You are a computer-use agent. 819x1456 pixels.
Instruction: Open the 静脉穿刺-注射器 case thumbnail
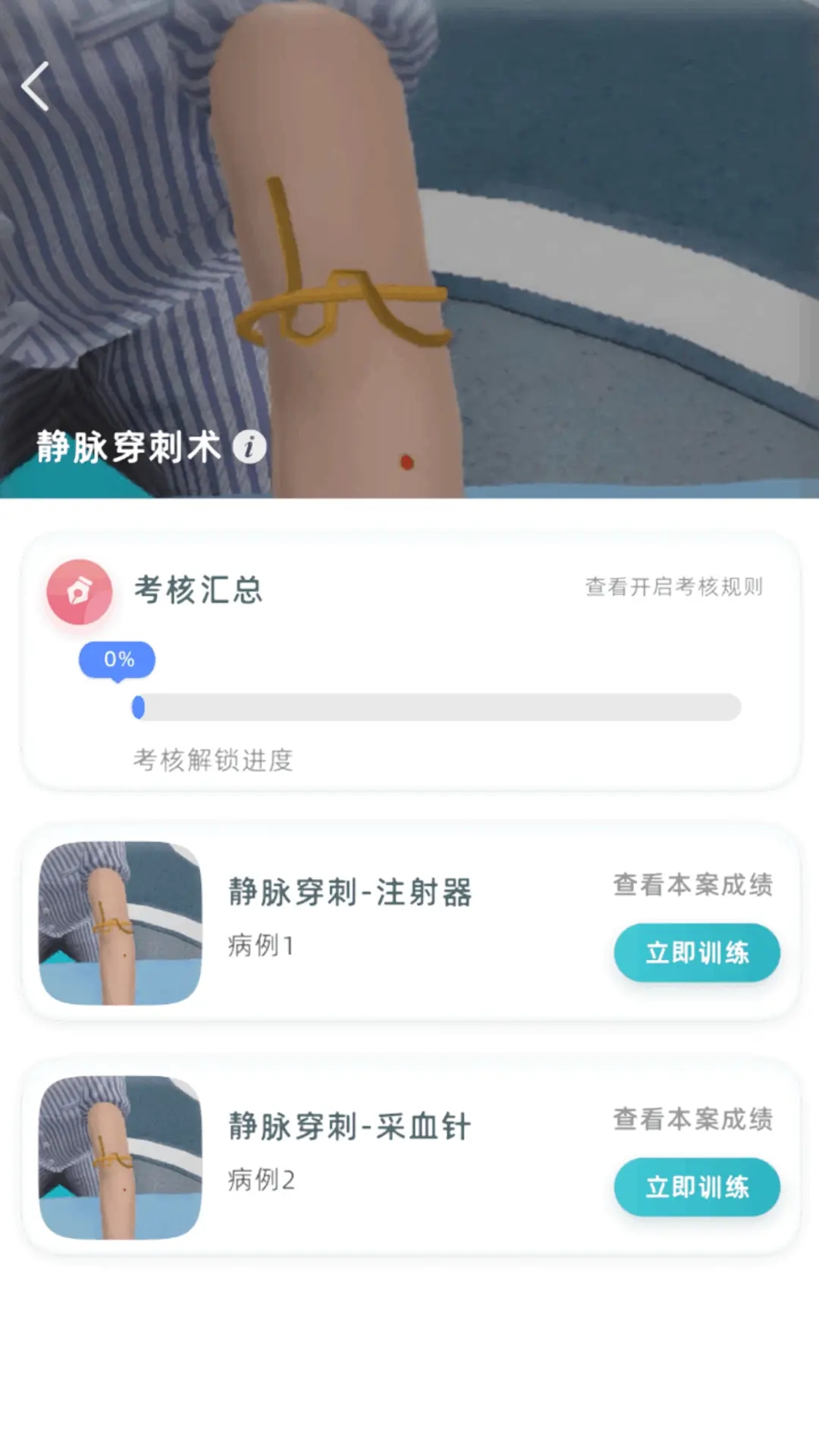click(x=121, y=923)
